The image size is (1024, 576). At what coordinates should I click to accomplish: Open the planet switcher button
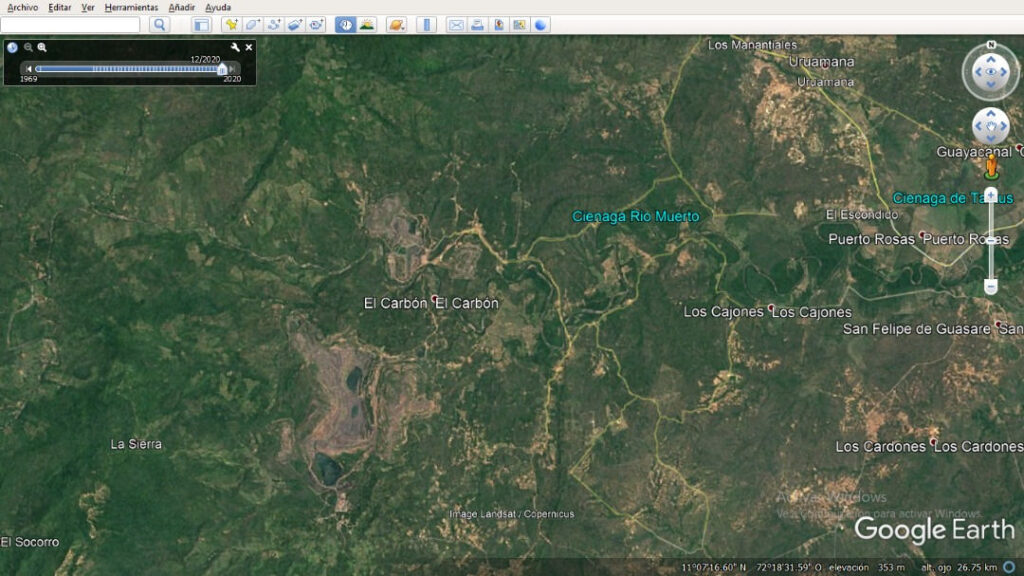click(x=396, y=25)
